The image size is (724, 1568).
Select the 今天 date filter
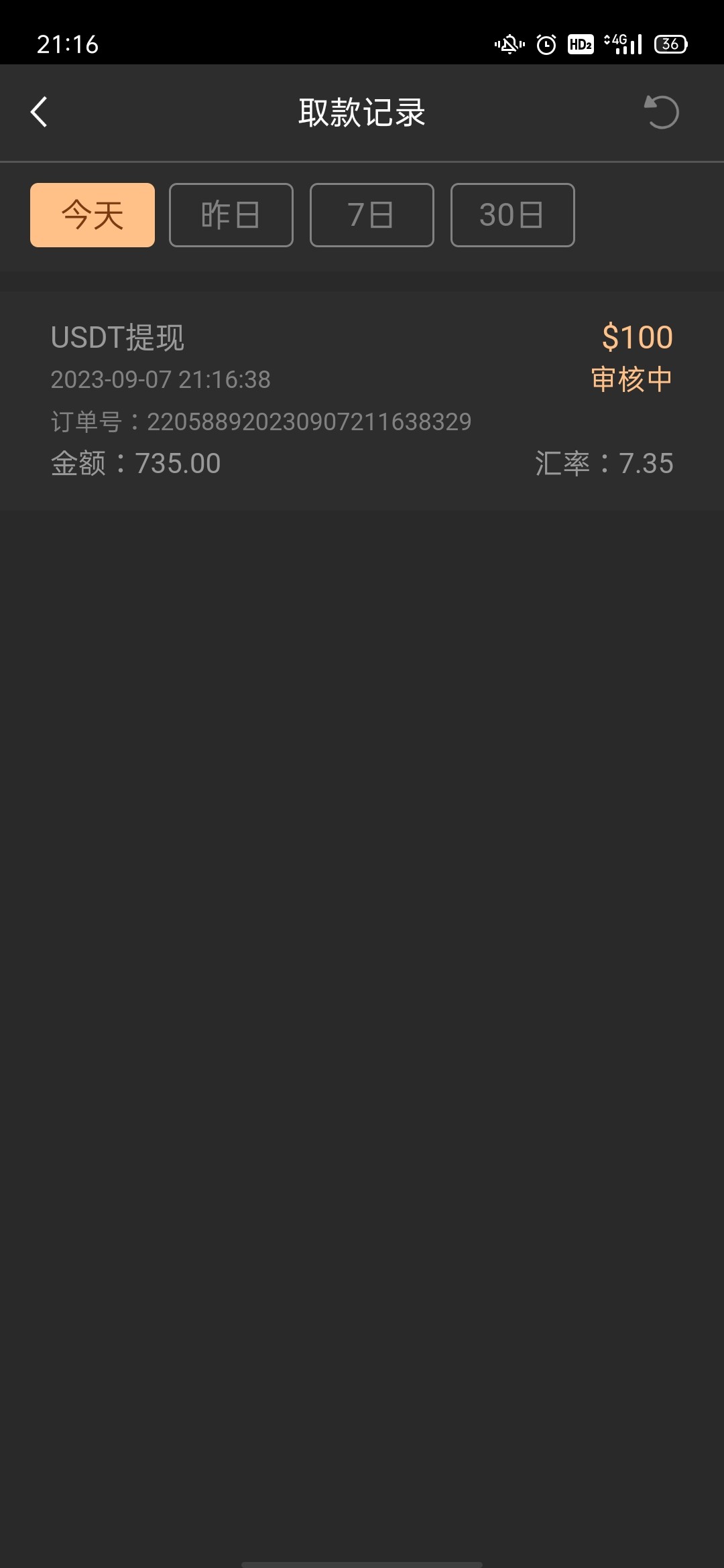pos(92,214)
